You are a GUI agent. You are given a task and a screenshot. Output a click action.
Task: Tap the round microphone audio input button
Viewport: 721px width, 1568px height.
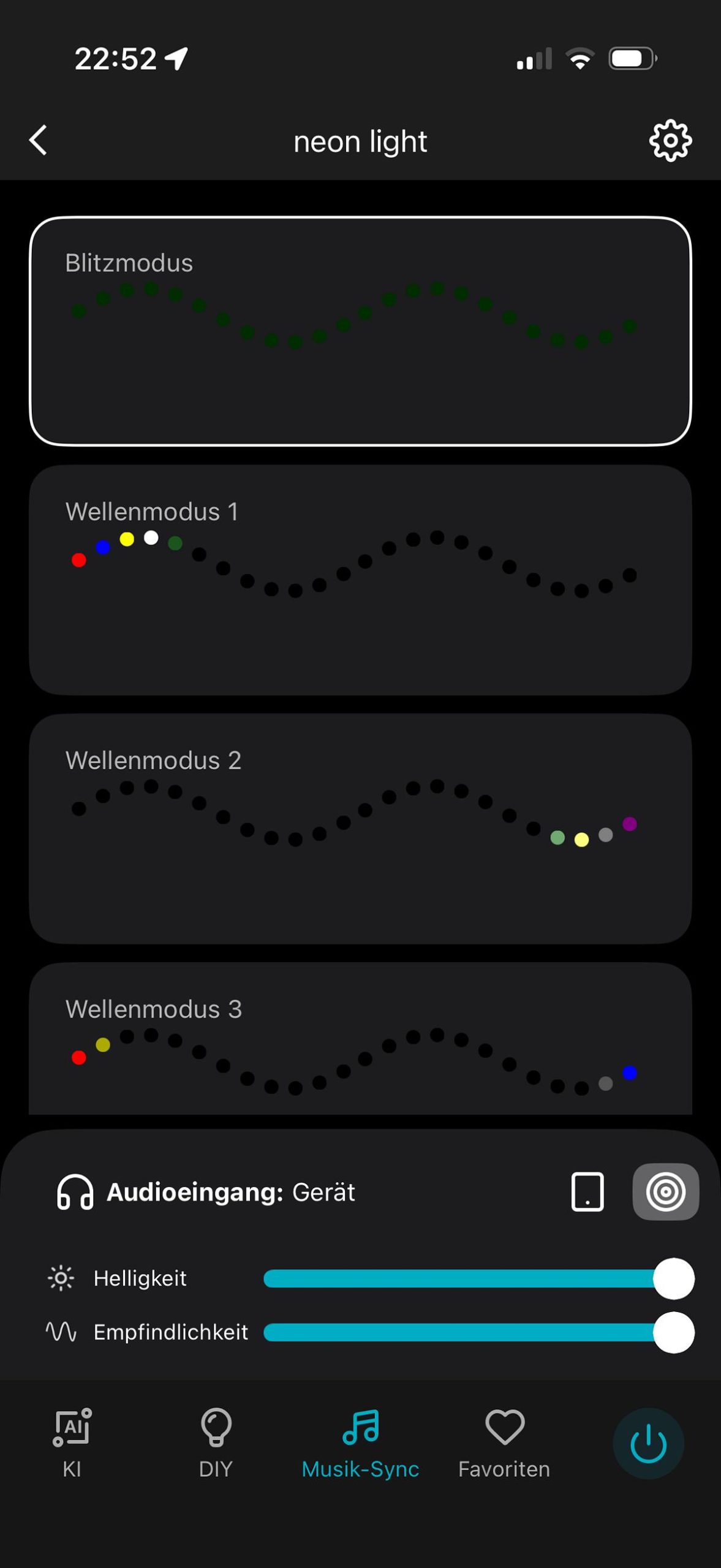pos(665,1192)
